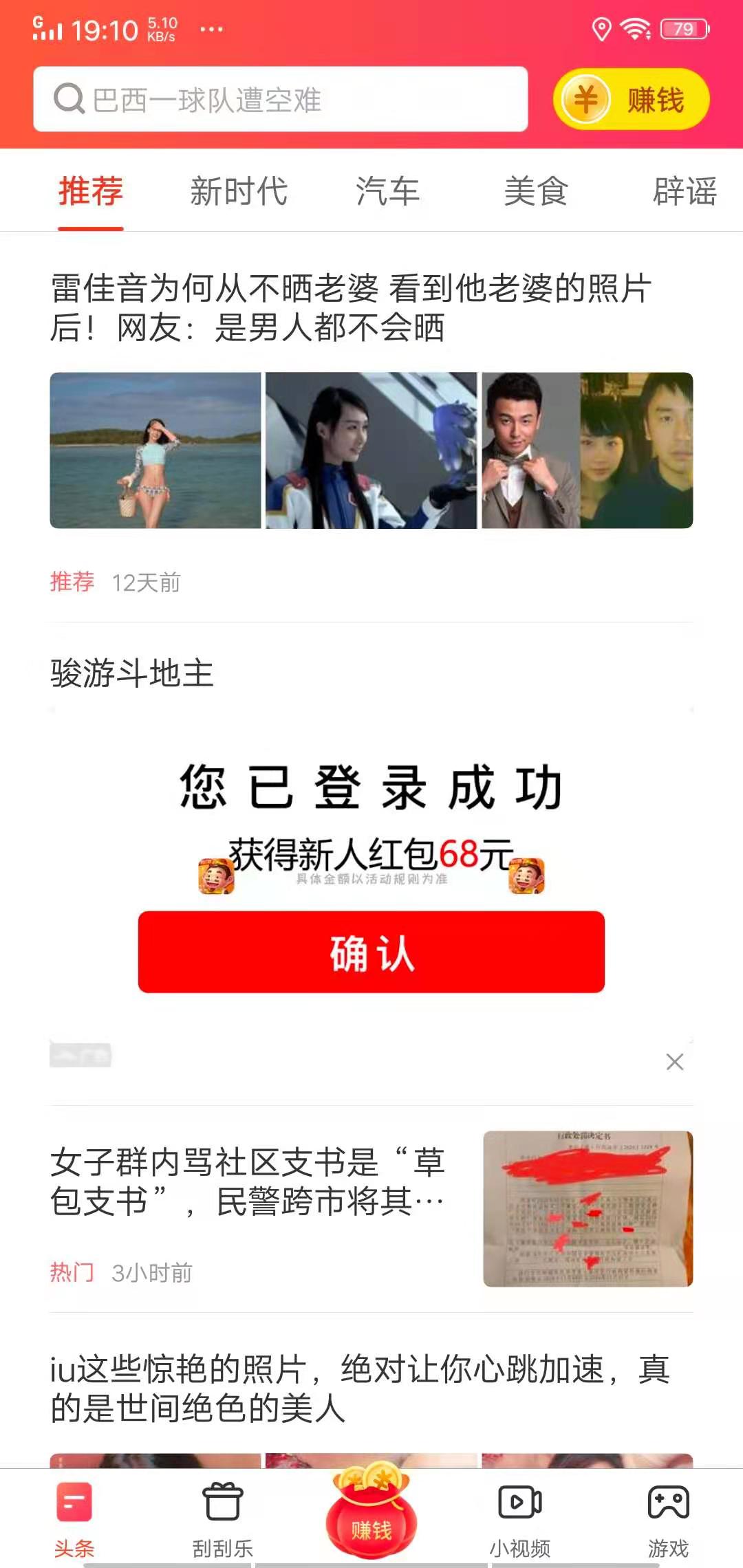Click the yellow coin icon next to 赚钱
The height and width of the screenshot is (1568, 743).
pyautogui.click(x=585, y=99)
